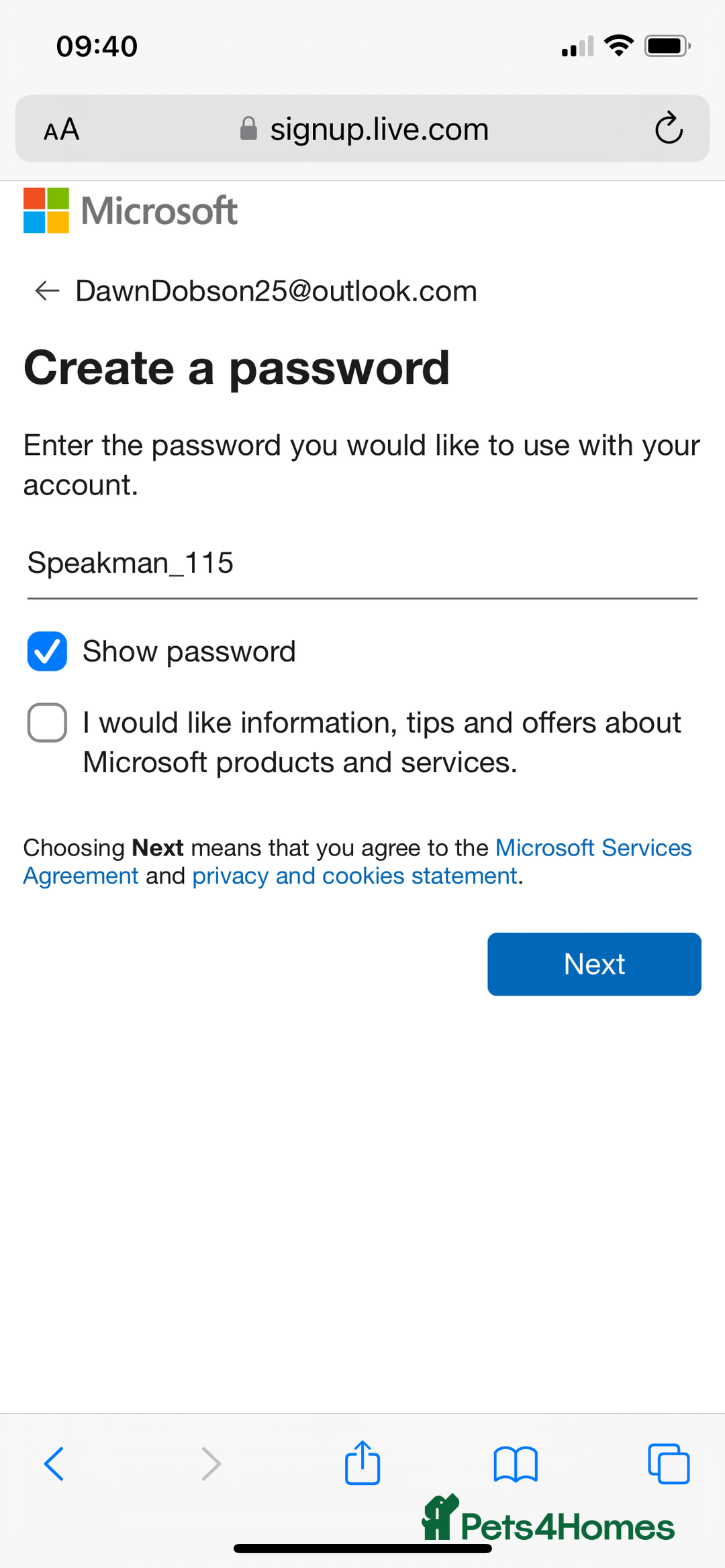The height and width of the screenshot is (1568, 725).
Task: Share this page from Safari toolbar
Action: pyautogui.click(x=362, y=1463)
